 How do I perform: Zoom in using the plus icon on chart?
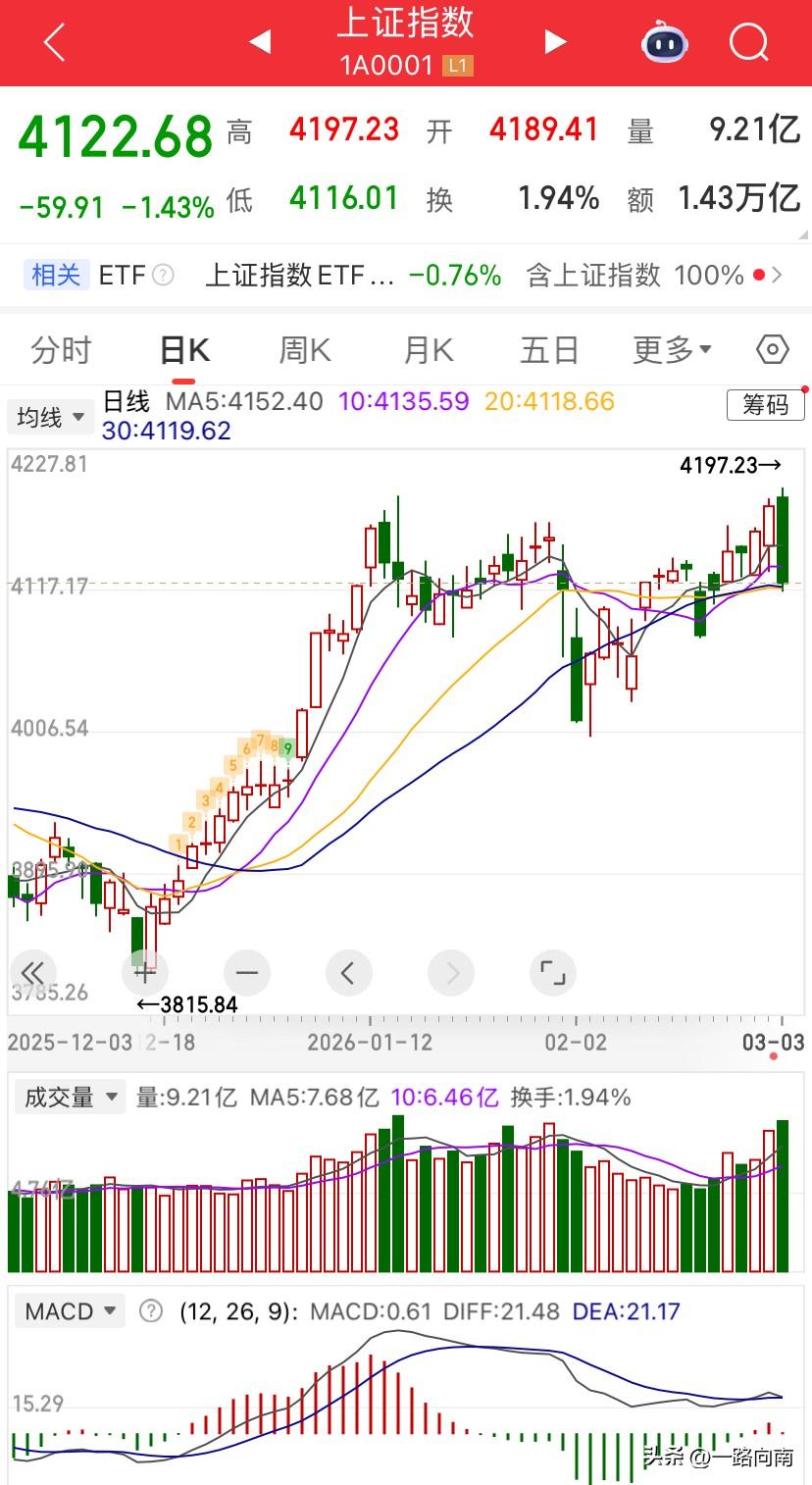click(x=144, y=973)
